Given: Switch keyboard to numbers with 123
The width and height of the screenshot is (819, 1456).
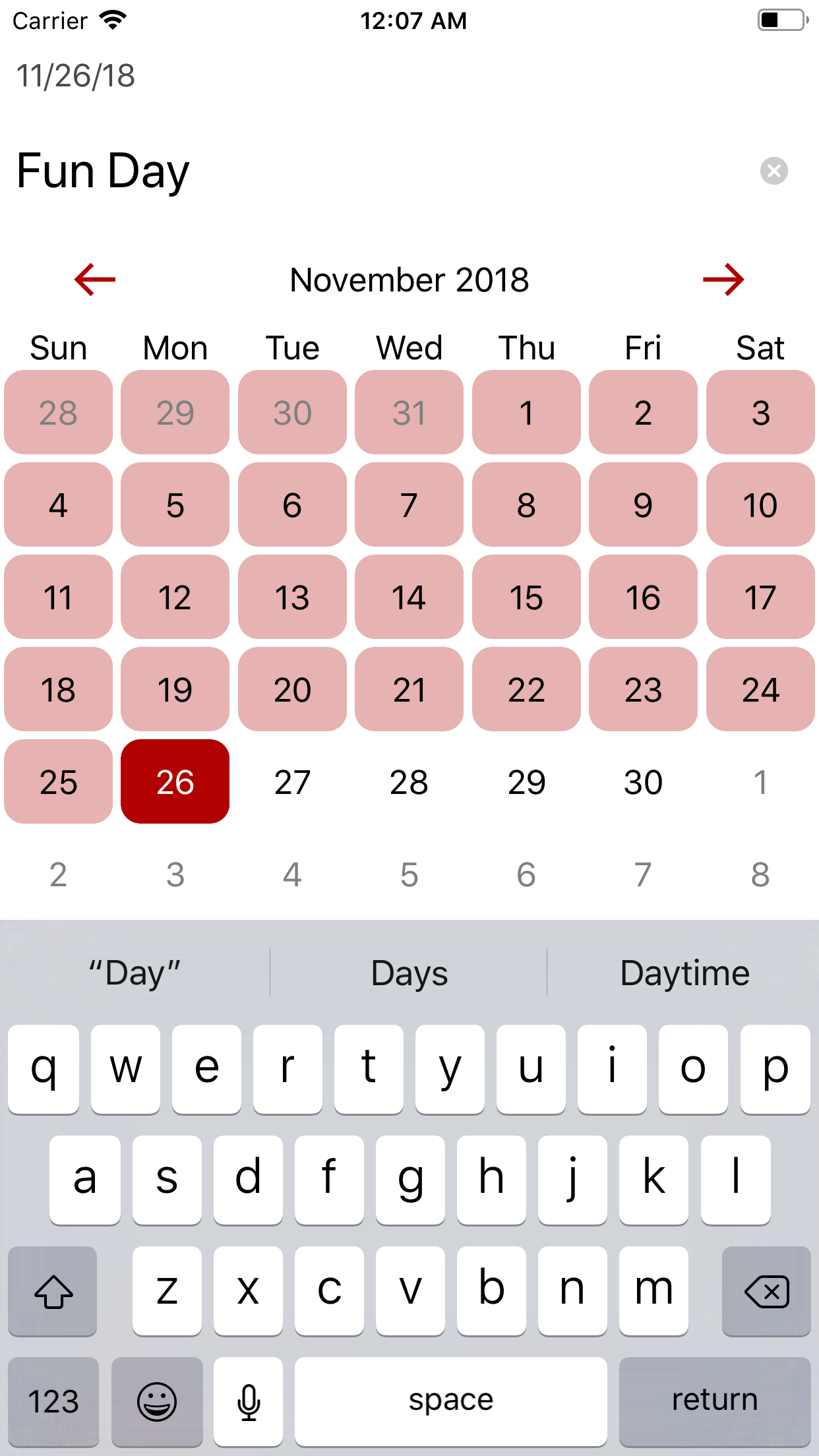Looking at the screenshot, I should (53, 1401).
